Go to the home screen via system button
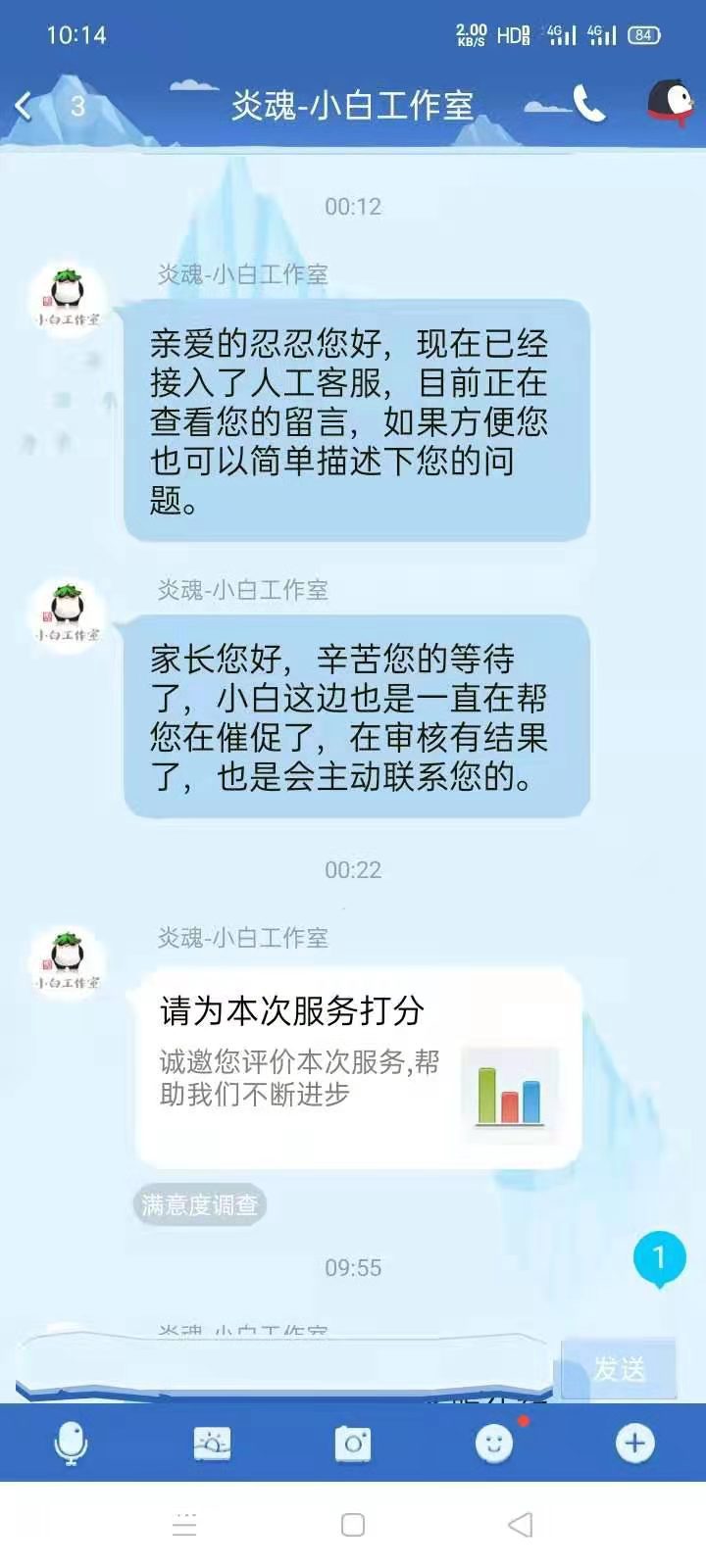 pos(353,1525)
